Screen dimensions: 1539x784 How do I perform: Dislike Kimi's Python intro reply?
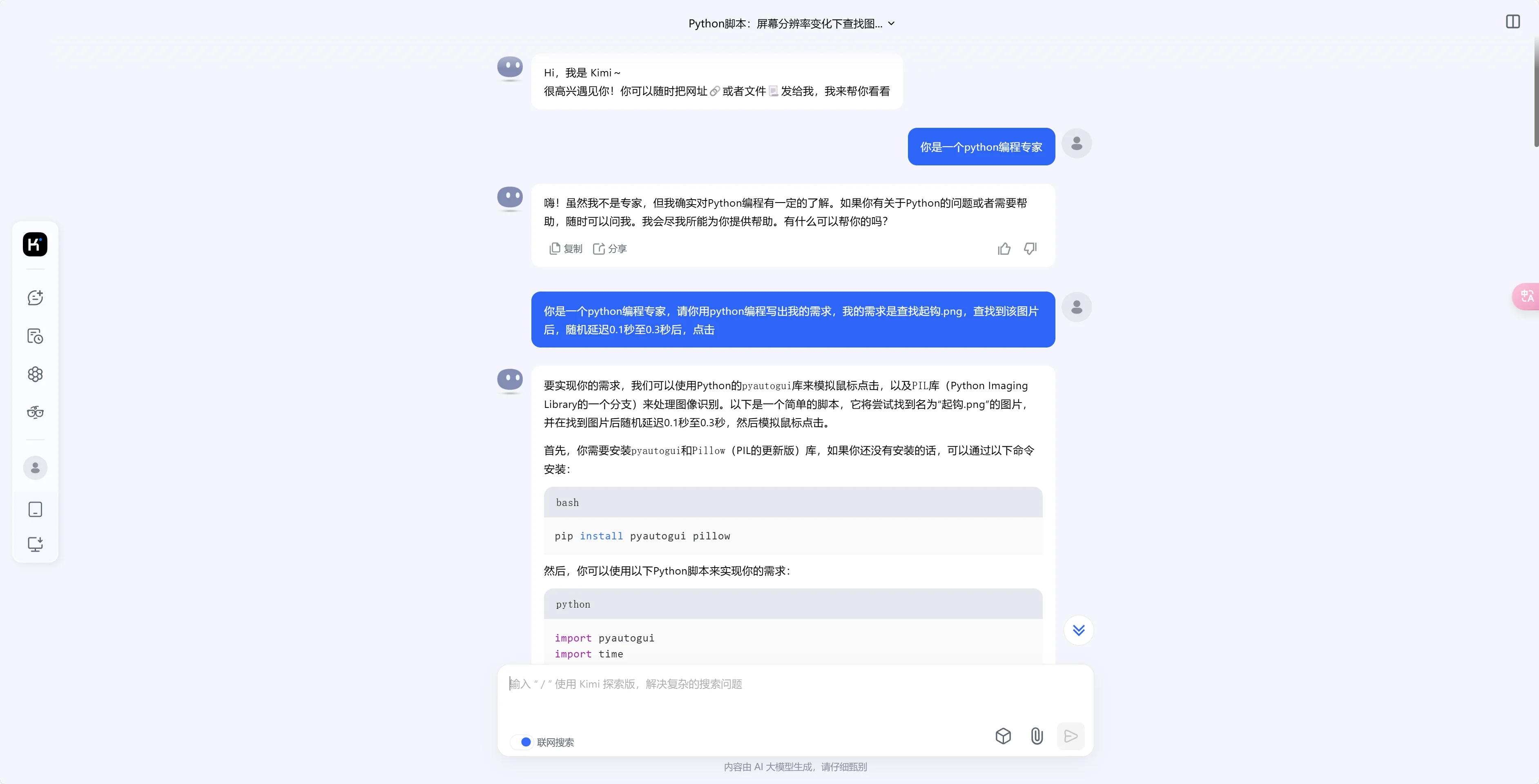(x=1030, y=248)
